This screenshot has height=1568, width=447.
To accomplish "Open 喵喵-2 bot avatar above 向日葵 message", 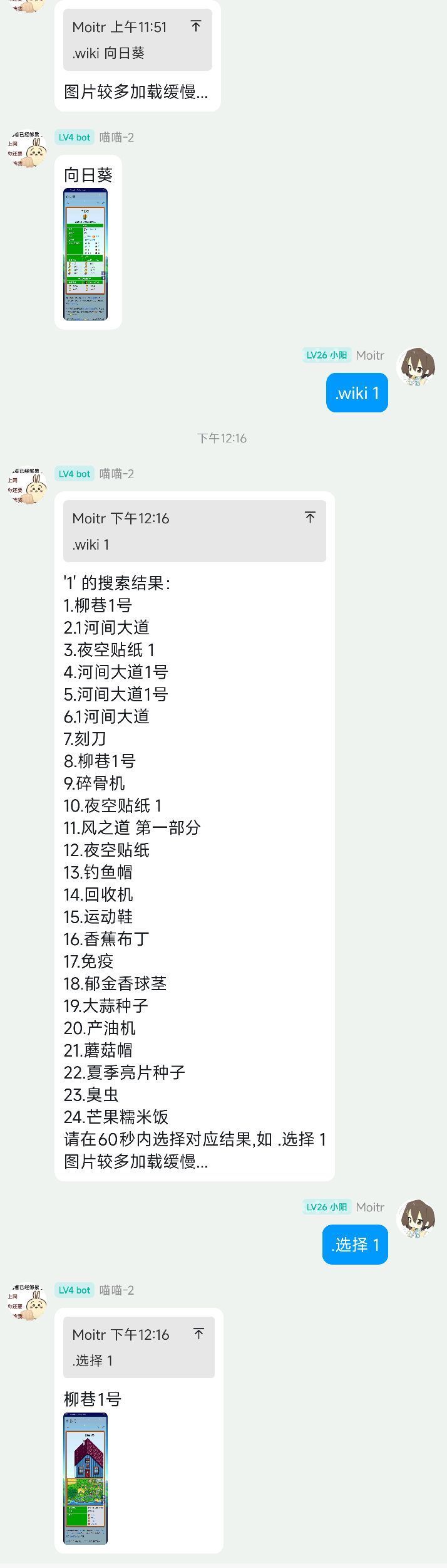I will (27, 149).
